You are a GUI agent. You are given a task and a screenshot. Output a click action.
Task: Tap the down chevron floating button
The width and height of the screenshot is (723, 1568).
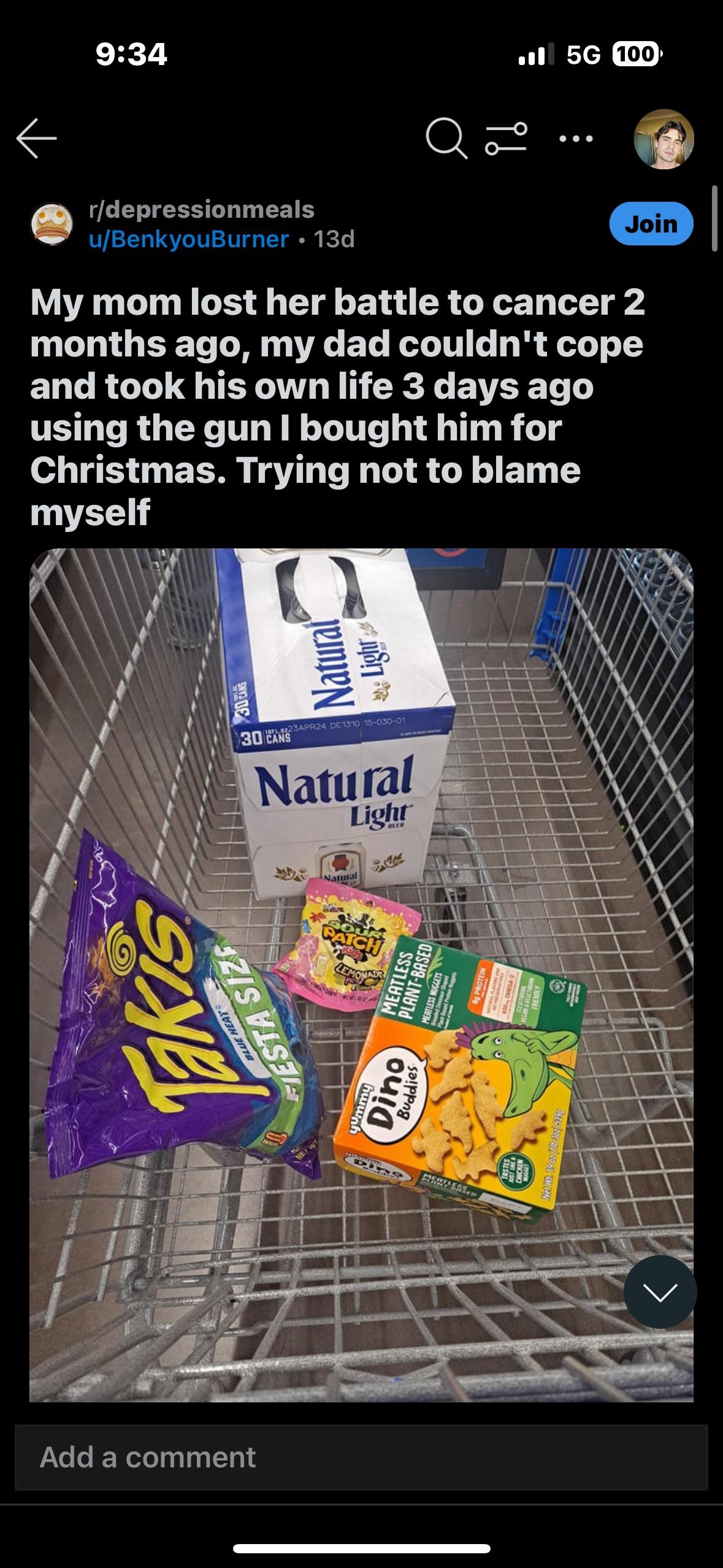pyautogui.click(x=660, y=1291)
